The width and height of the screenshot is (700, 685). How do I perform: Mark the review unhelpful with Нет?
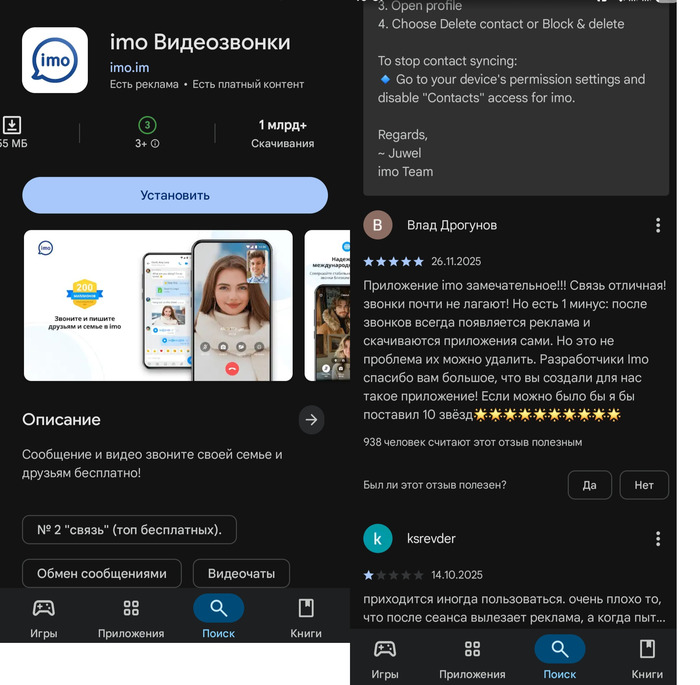tap(643, 485)
